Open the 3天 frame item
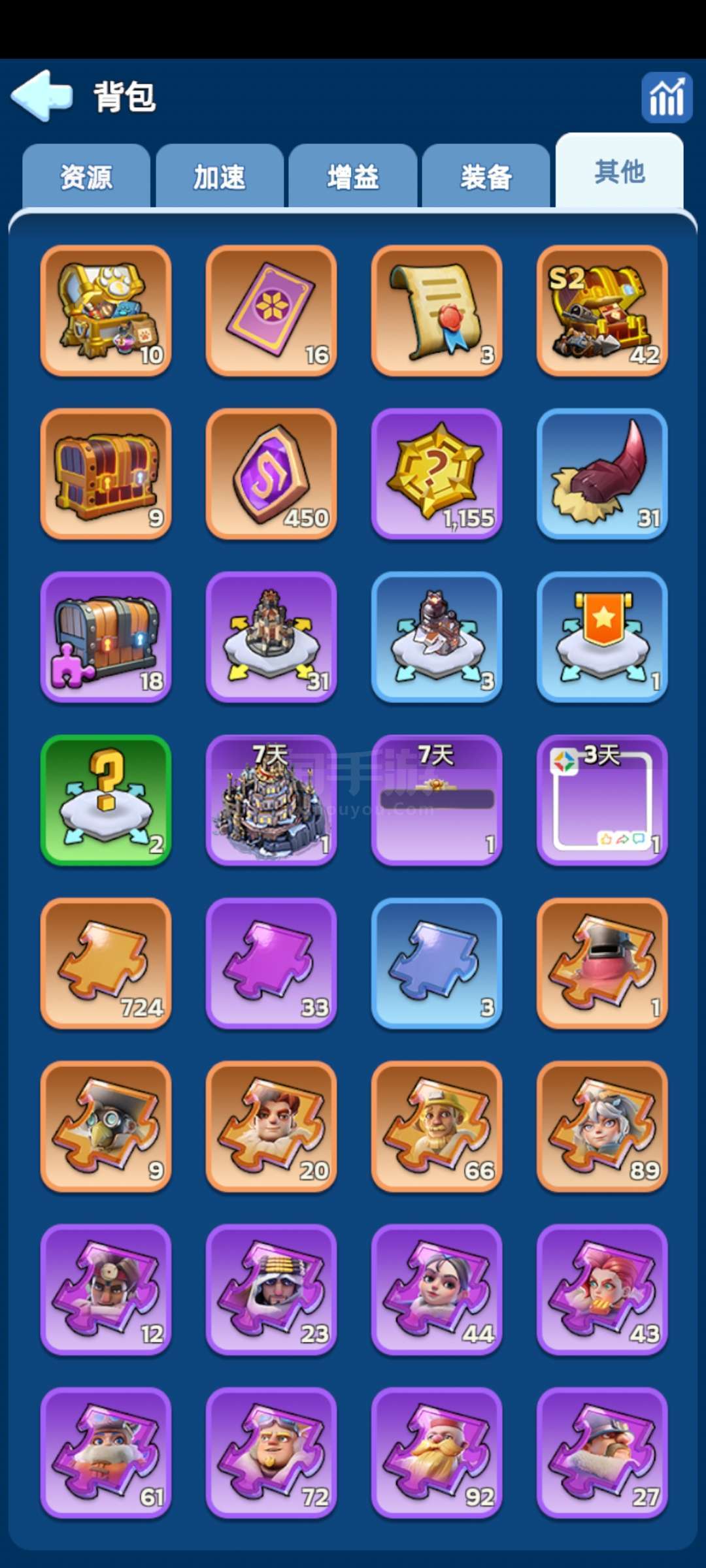706x1568 pixels. [602, 801]
